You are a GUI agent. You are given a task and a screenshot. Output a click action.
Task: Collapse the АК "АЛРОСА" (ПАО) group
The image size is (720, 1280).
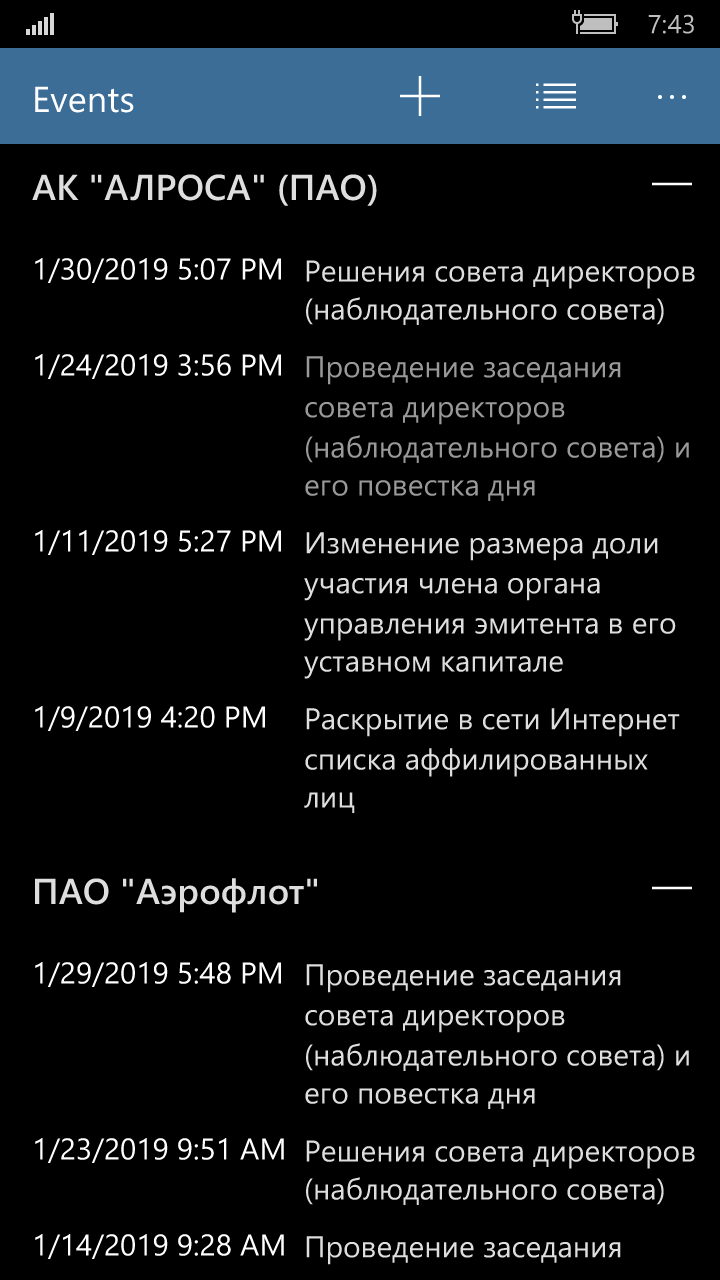[671, 184]
